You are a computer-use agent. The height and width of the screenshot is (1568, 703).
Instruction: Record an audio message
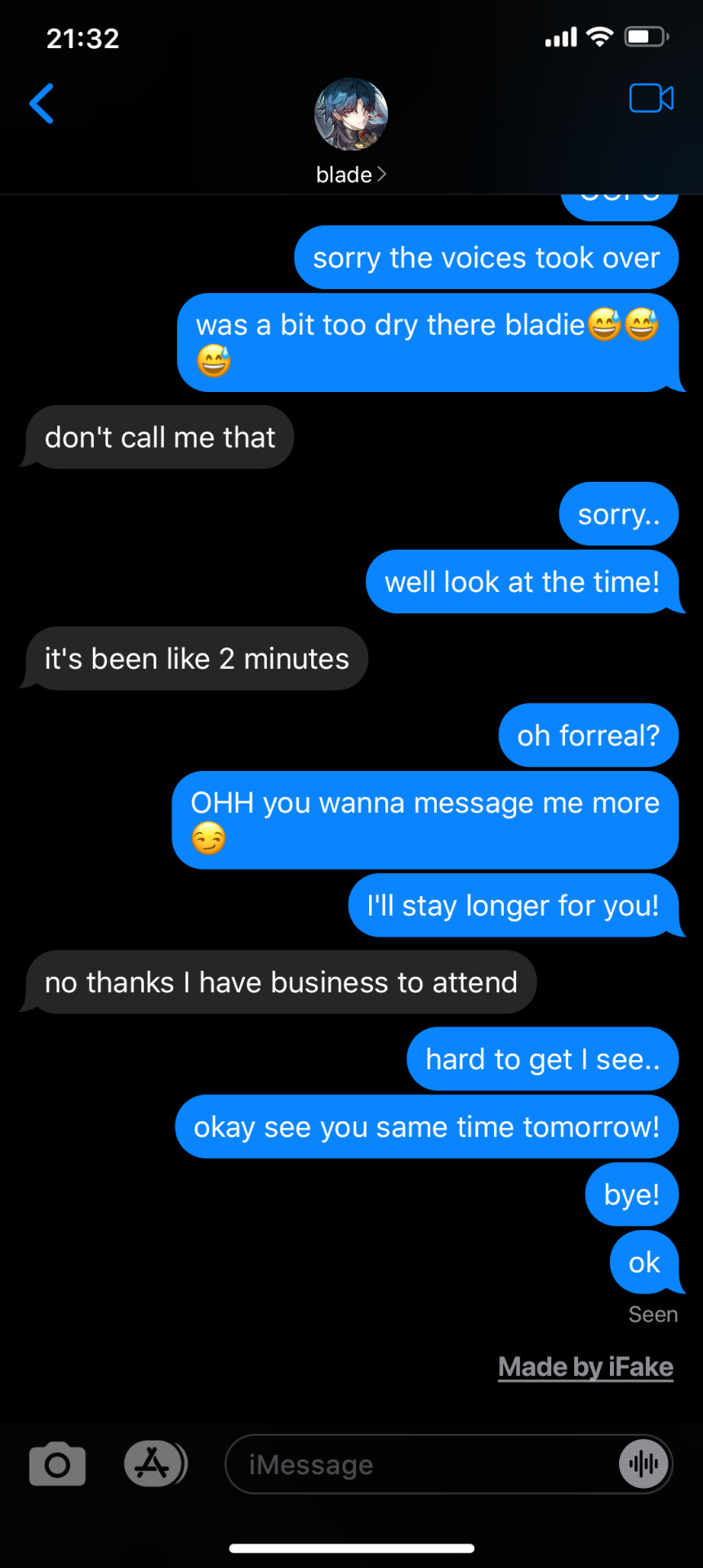coord(643,1464)
